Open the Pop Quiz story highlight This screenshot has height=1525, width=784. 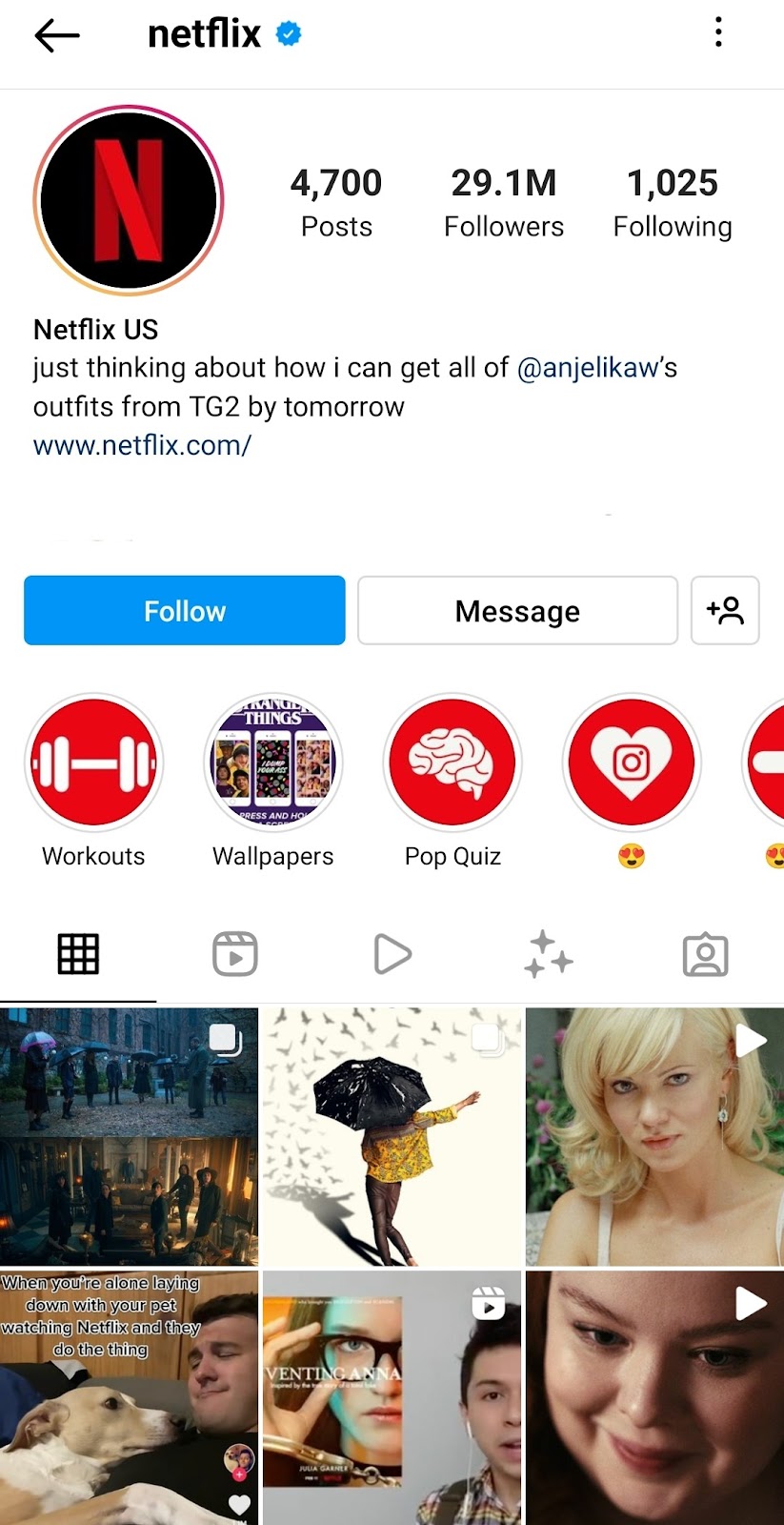452,763
